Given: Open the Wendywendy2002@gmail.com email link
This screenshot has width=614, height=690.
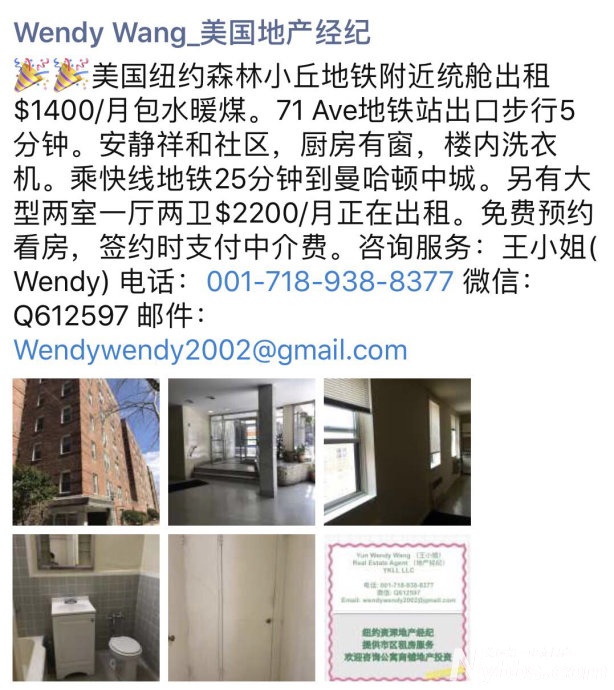Looking at the screenshot, I should pyautogui.click(x=211, y=350).
